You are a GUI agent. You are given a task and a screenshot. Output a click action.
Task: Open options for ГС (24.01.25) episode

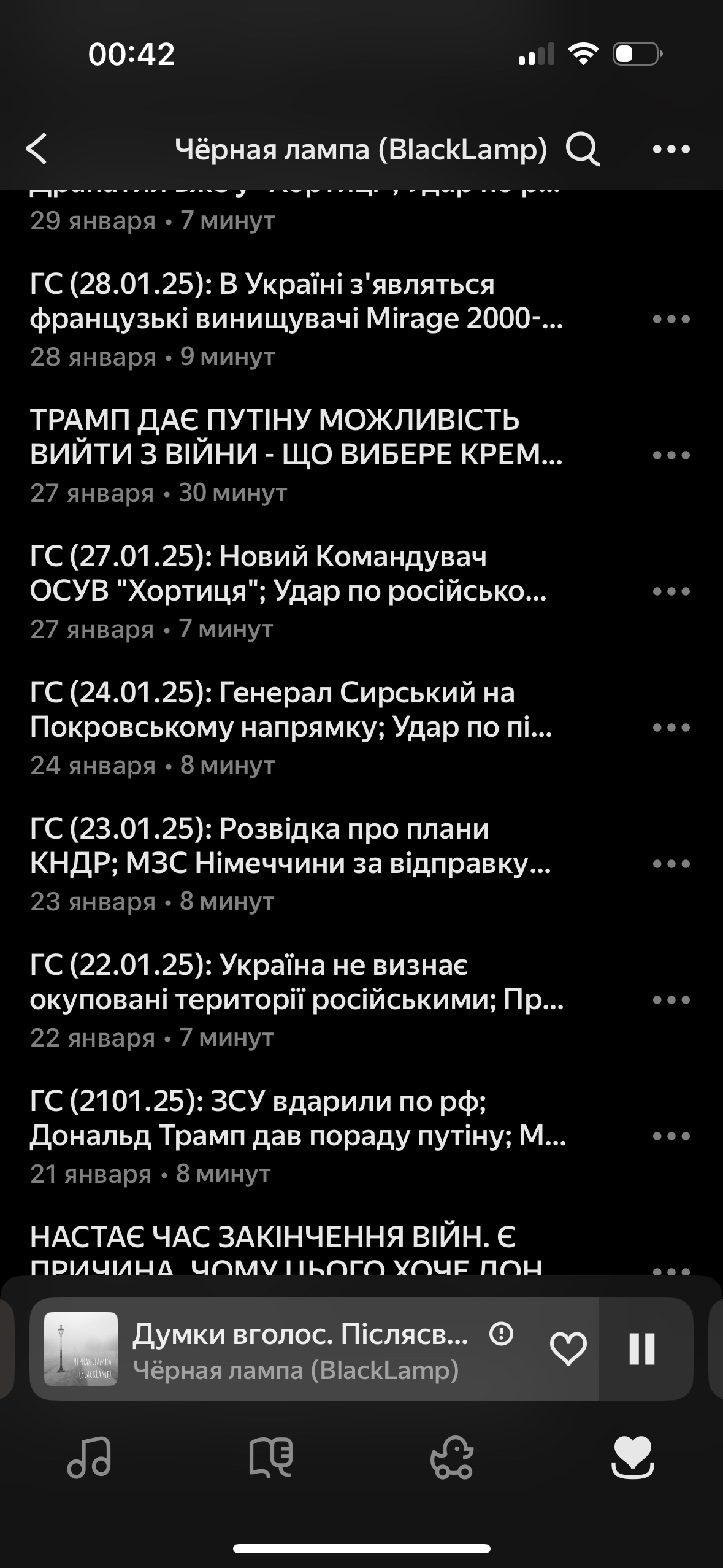point(671,728)
